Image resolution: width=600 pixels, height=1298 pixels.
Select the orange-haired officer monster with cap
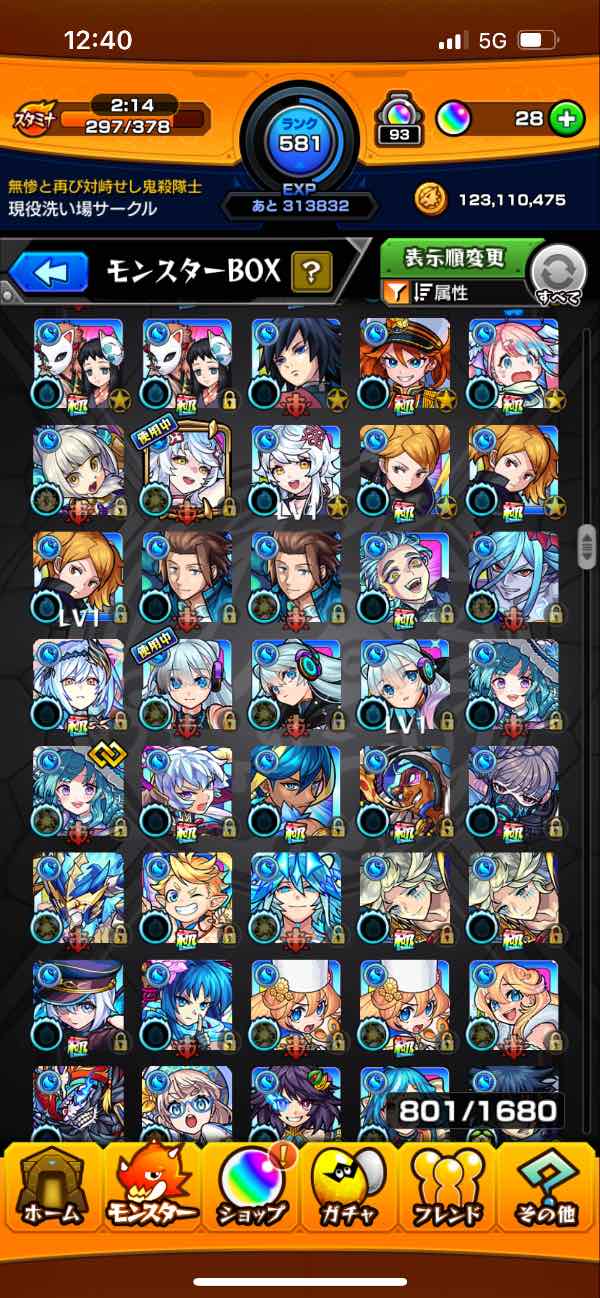coord(405,362)
